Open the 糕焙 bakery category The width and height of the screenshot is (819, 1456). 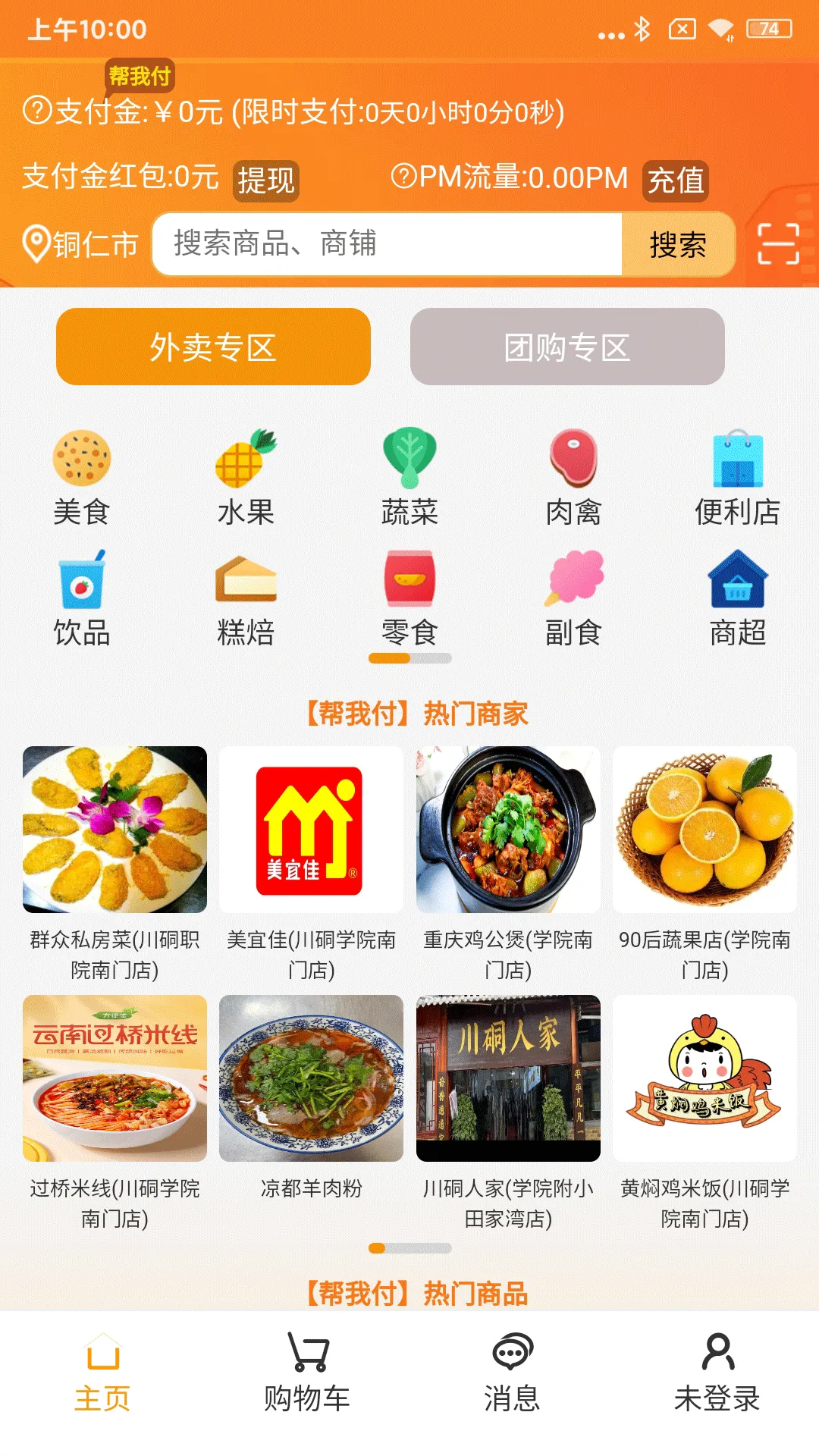246,599
